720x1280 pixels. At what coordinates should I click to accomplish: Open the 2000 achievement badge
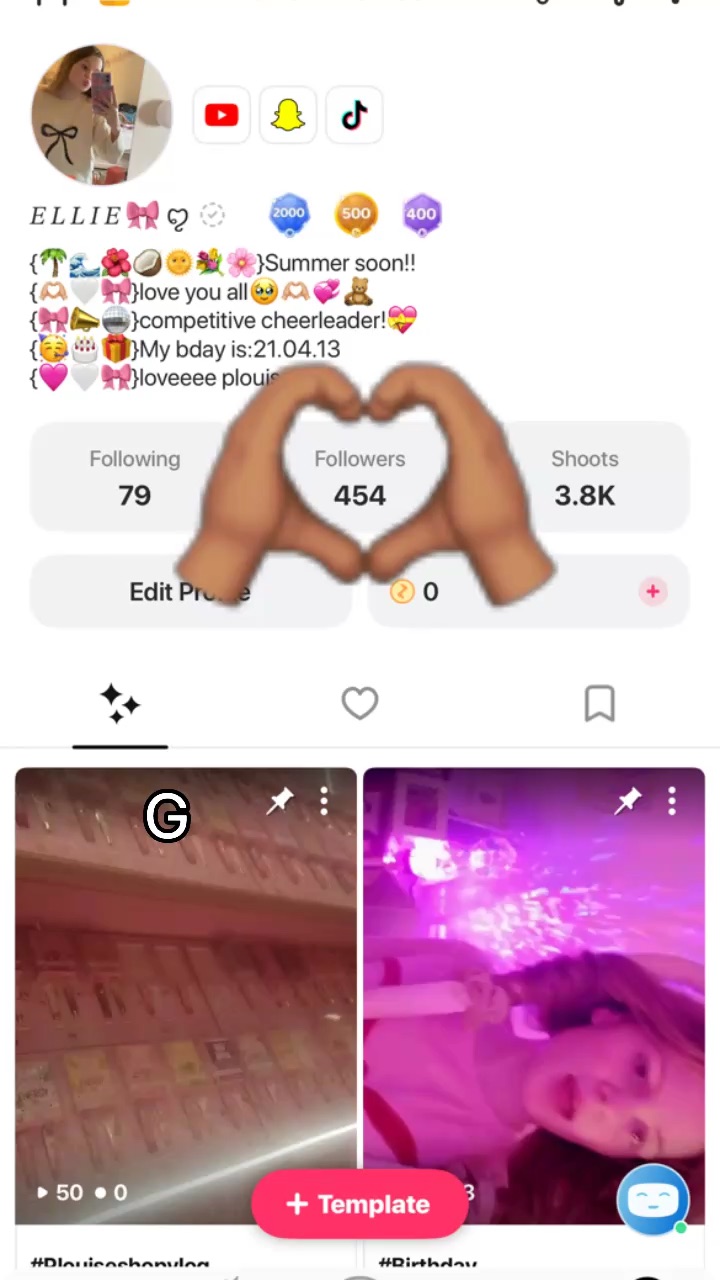click(x=289, y=214)
